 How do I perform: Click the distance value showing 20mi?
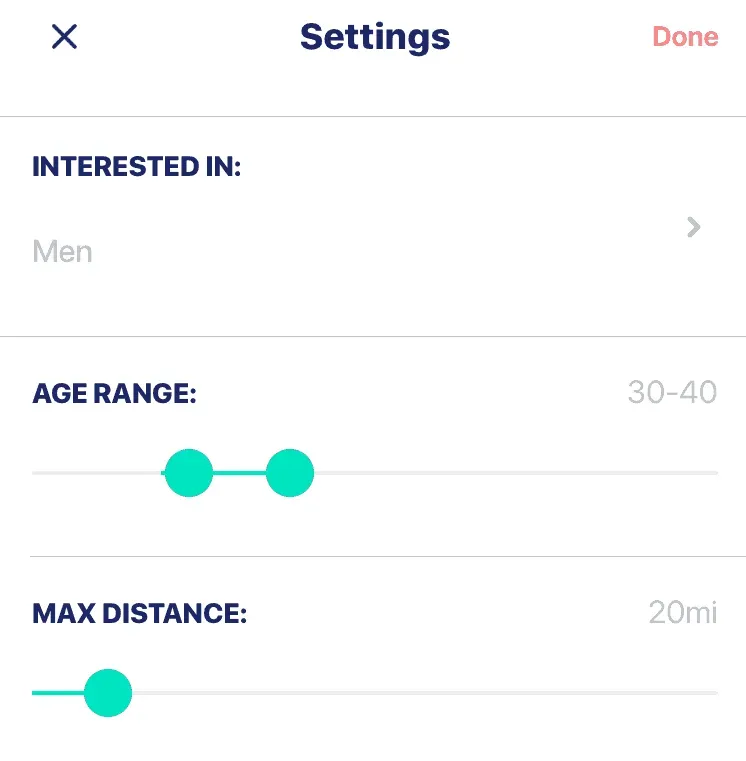coord(683,613)
